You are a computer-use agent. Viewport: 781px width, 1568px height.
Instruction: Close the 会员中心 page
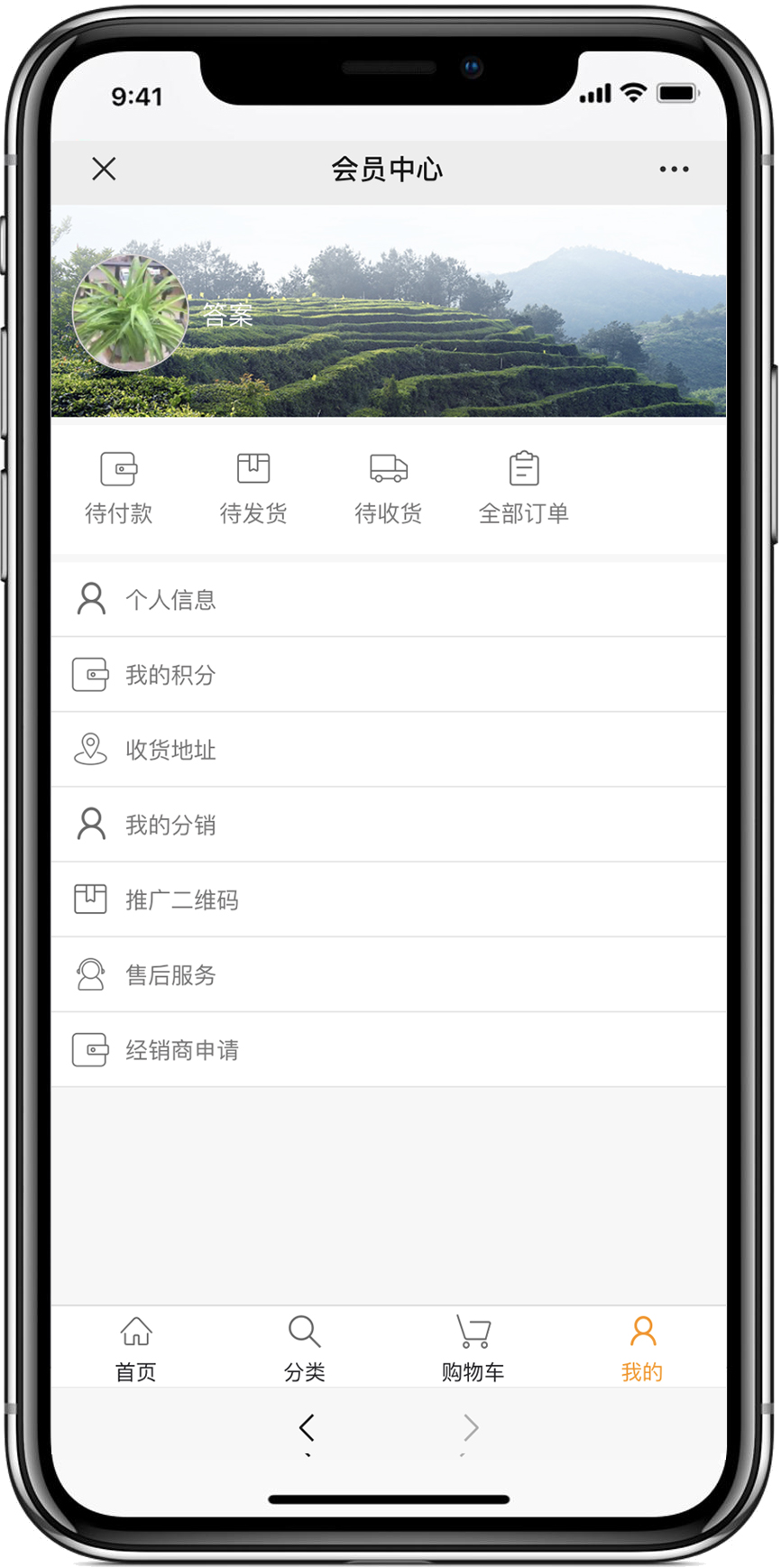[x=104, y=169]
